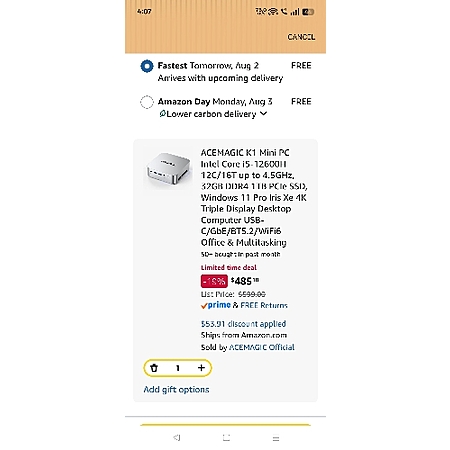This screenshot has height=450, width=450.
Task: Open the ACEMAGIC Official seller page
Action: coord(262,347)
